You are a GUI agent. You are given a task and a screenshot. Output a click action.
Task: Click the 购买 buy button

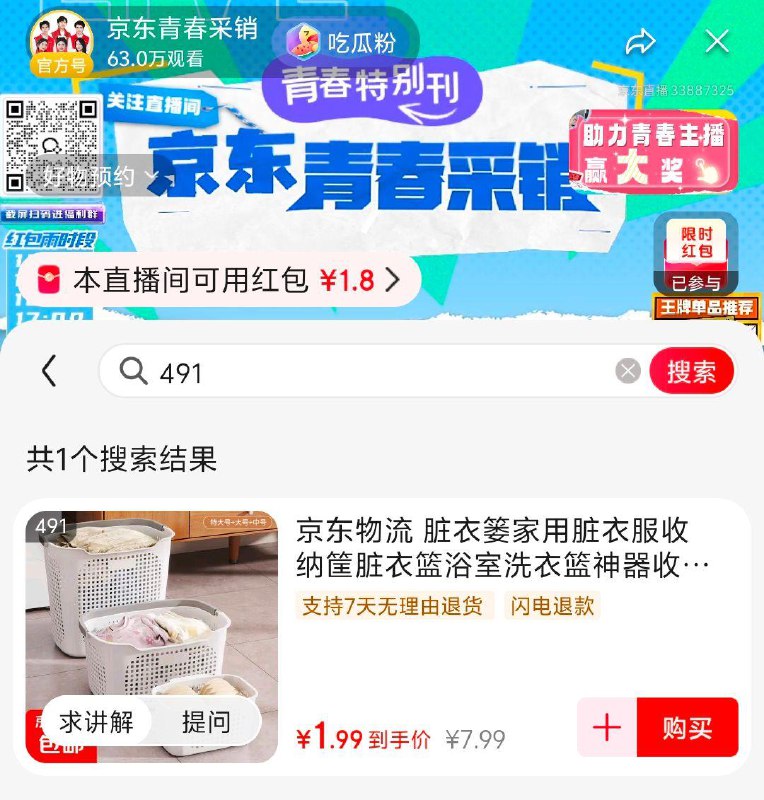(x=687, y=729)
